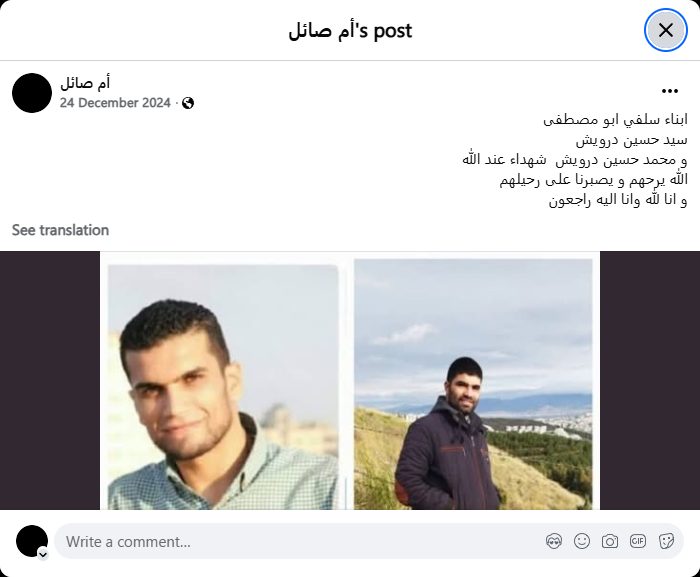Image resolution: width=700 pixels, height=577 pixels.
Task: Tap See translation under the post
Action: point(60,230)
